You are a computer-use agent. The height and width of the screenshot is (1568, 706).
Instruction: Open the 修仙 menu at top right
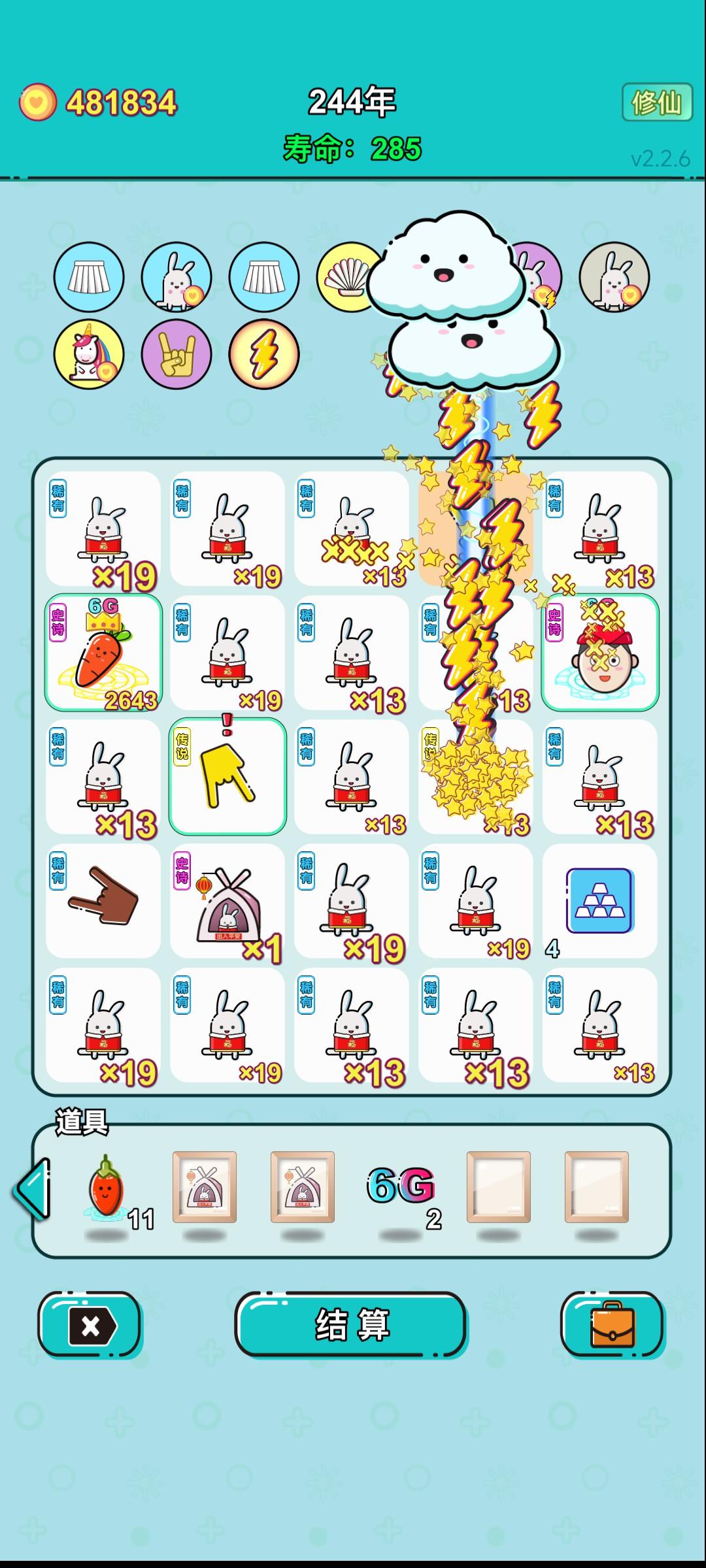pyautogui.click(x=658, y=101)
